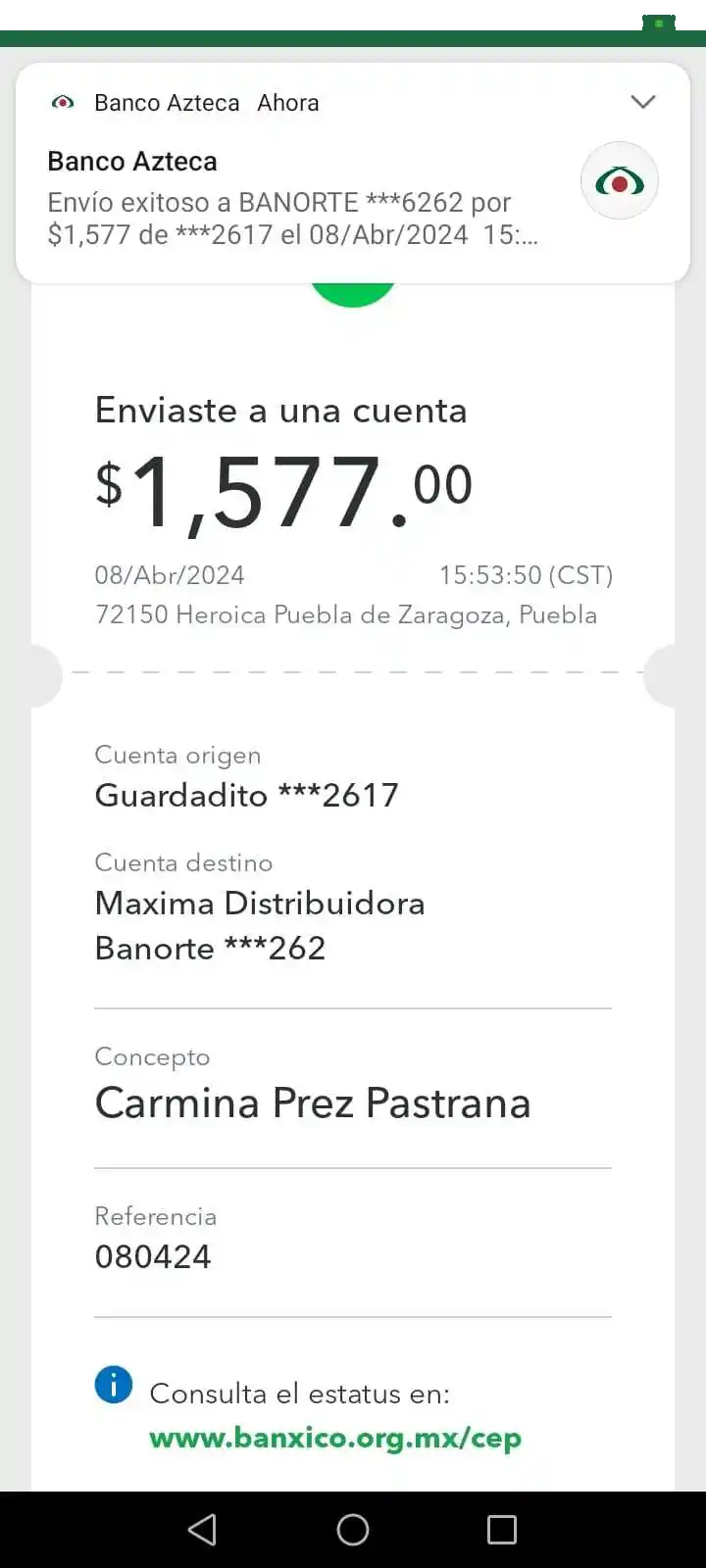Go to the home screen
This screenshot has width=706, height=1568.
[353, 1530]
